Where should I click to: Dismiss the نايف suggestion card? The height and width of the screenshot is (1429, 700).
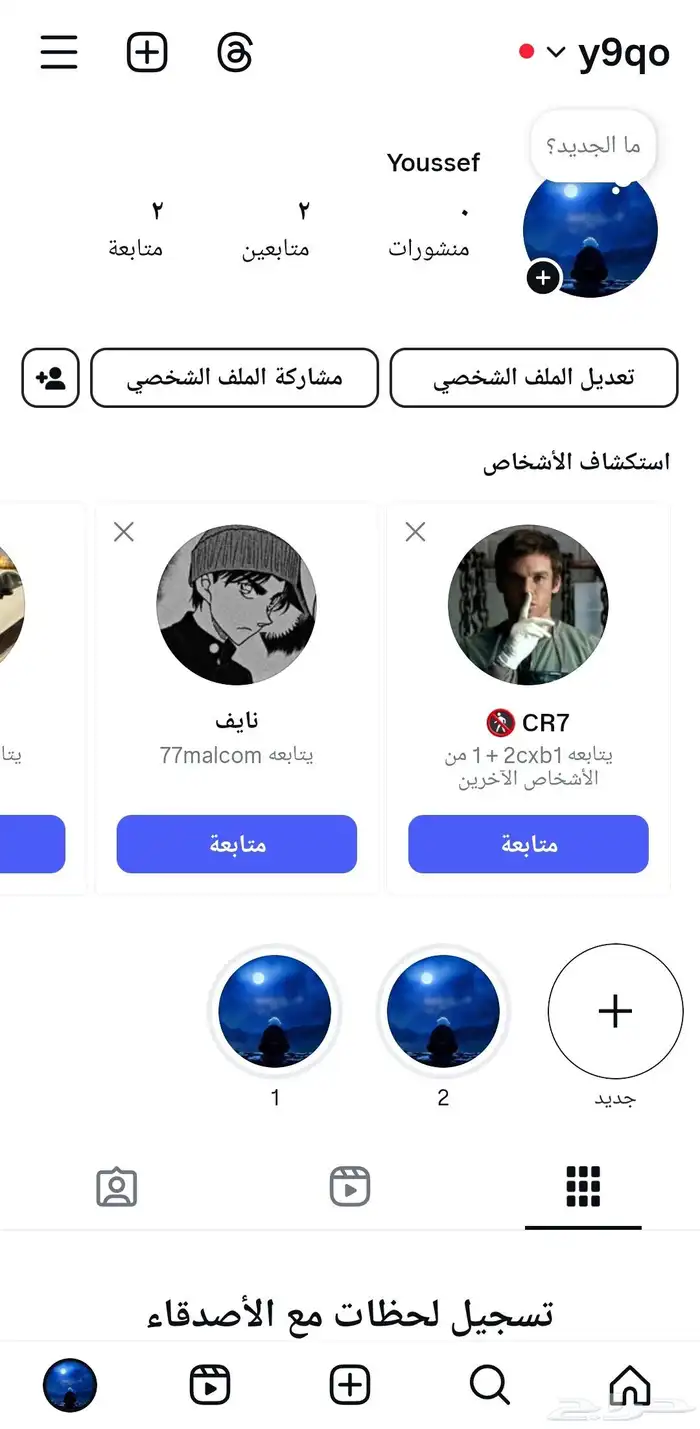pos(124,532)
